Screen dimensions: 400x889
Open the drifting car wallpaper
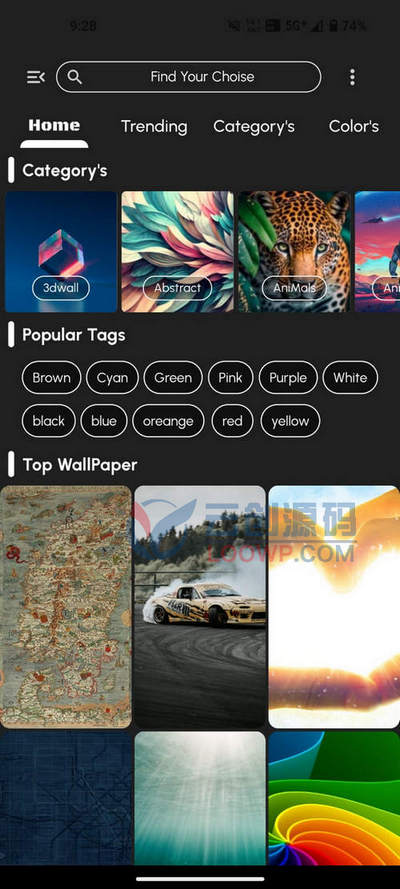(200, 607)
